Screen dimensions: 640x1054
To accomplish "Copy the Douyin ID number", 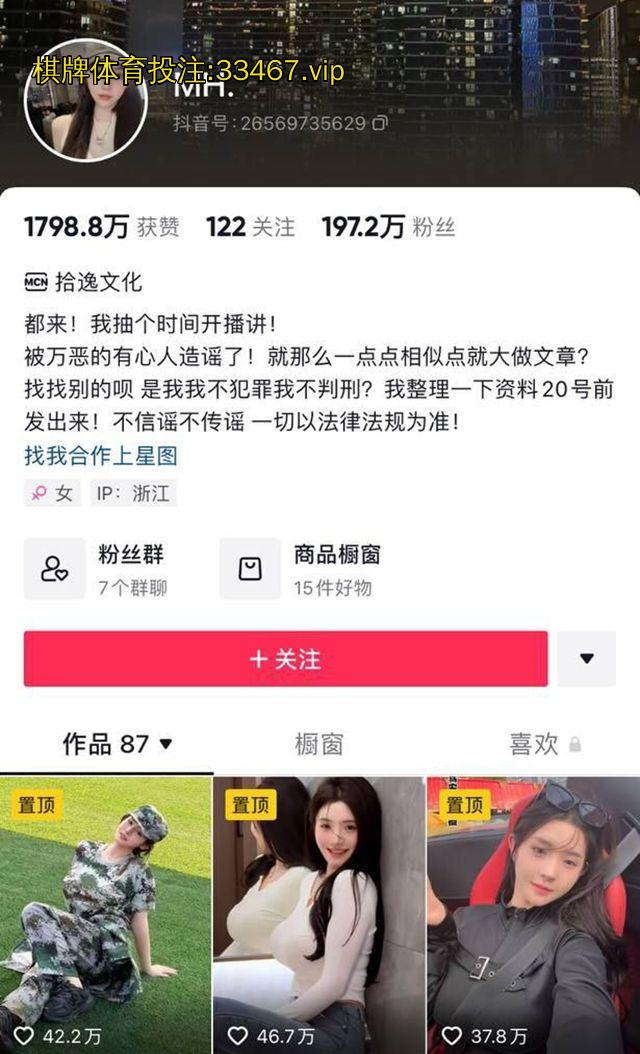I will (x=380, y=124).
